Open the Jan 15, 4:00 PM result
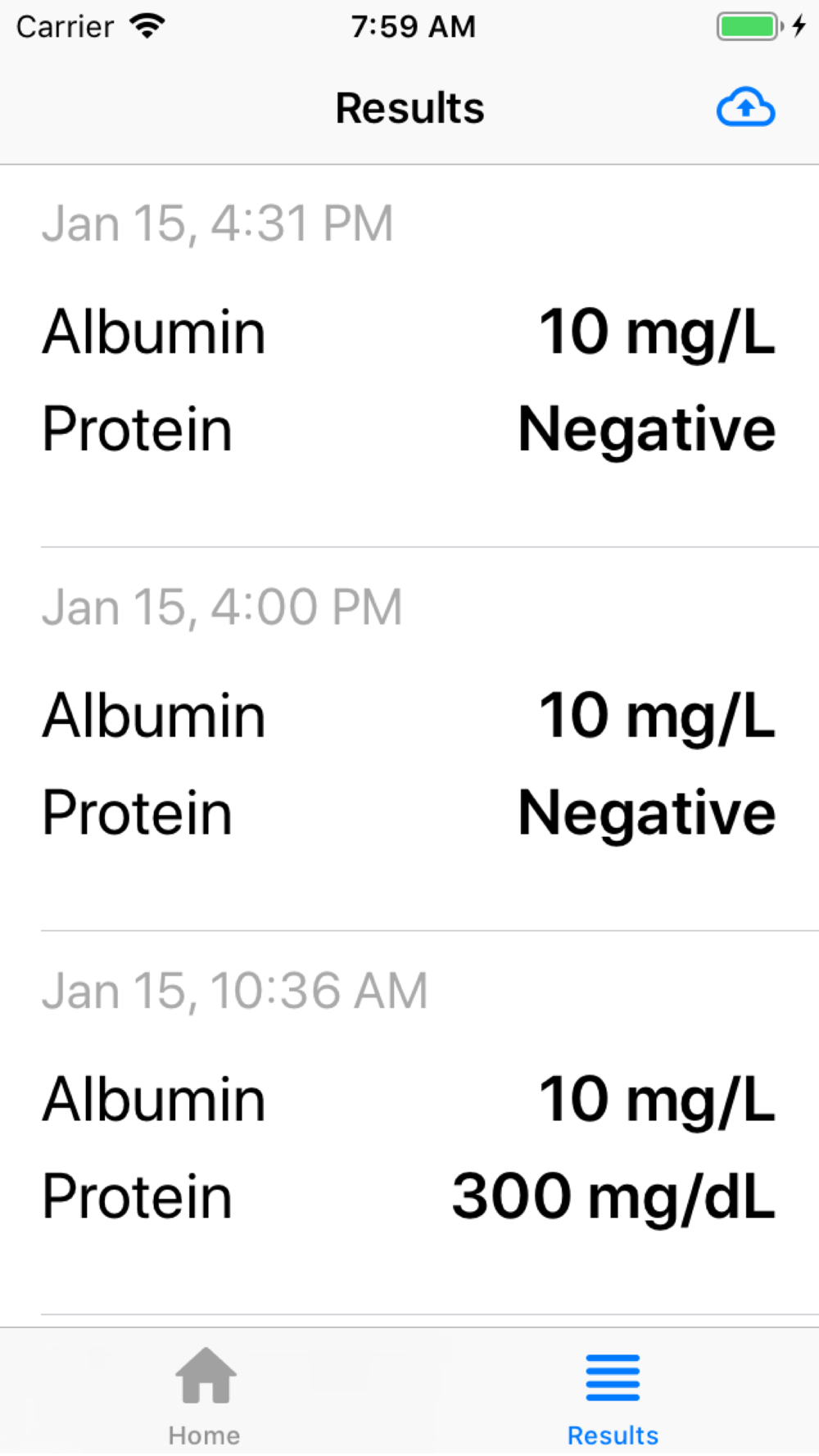The width and height of the screenshot is (819, 1456). (409, 739)
